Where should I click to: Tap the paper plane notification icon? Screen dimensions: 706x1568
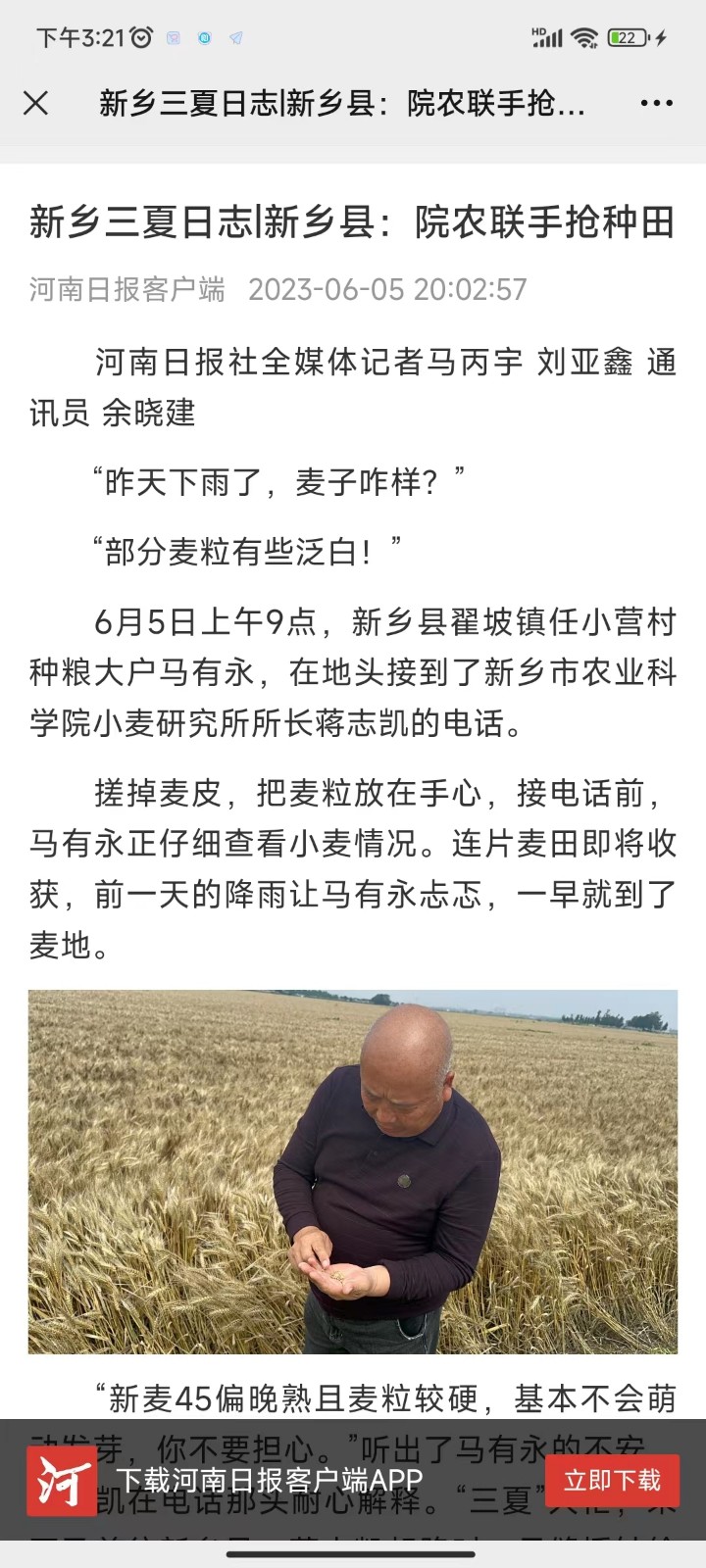[x=235, y=37]
